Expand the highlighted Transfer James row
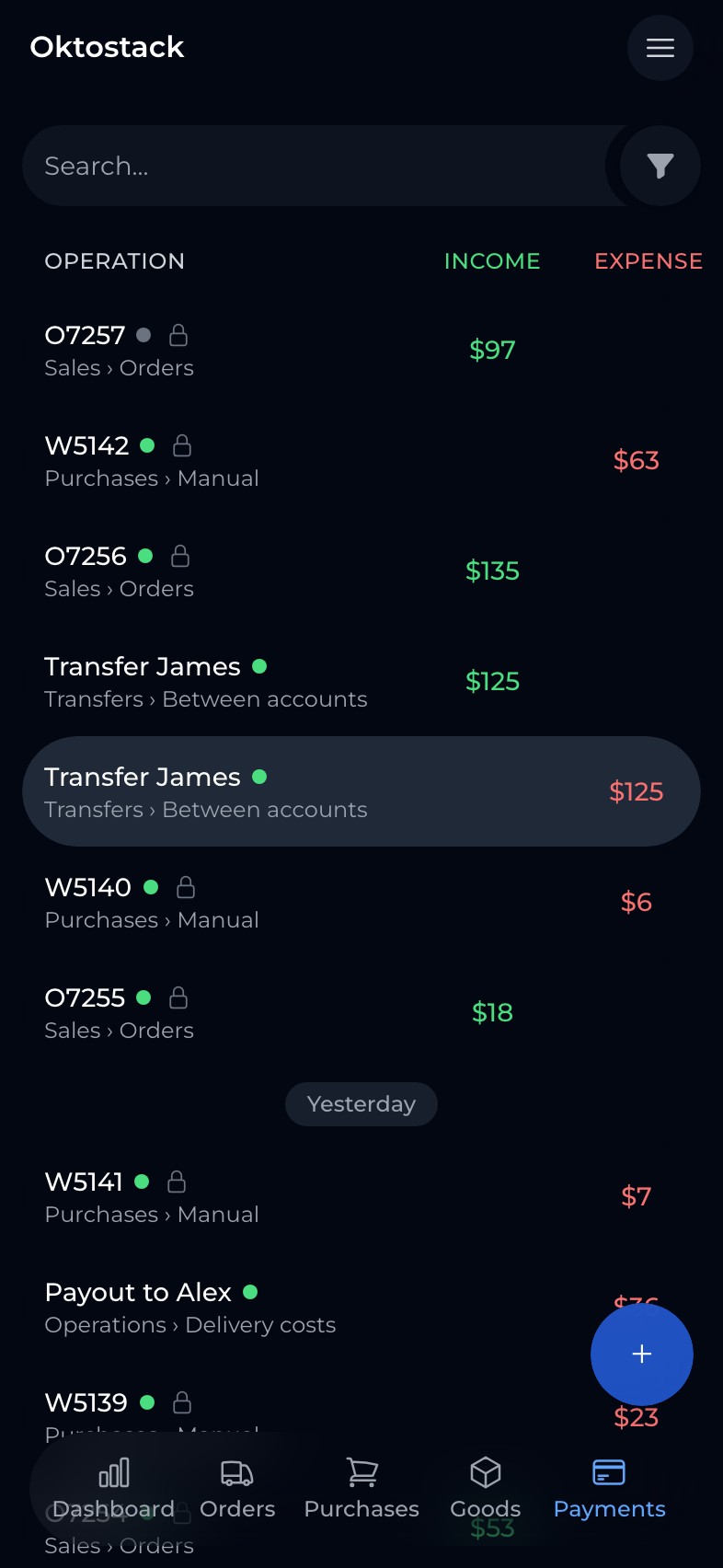 pyautogui.click(x=361, y=790)
